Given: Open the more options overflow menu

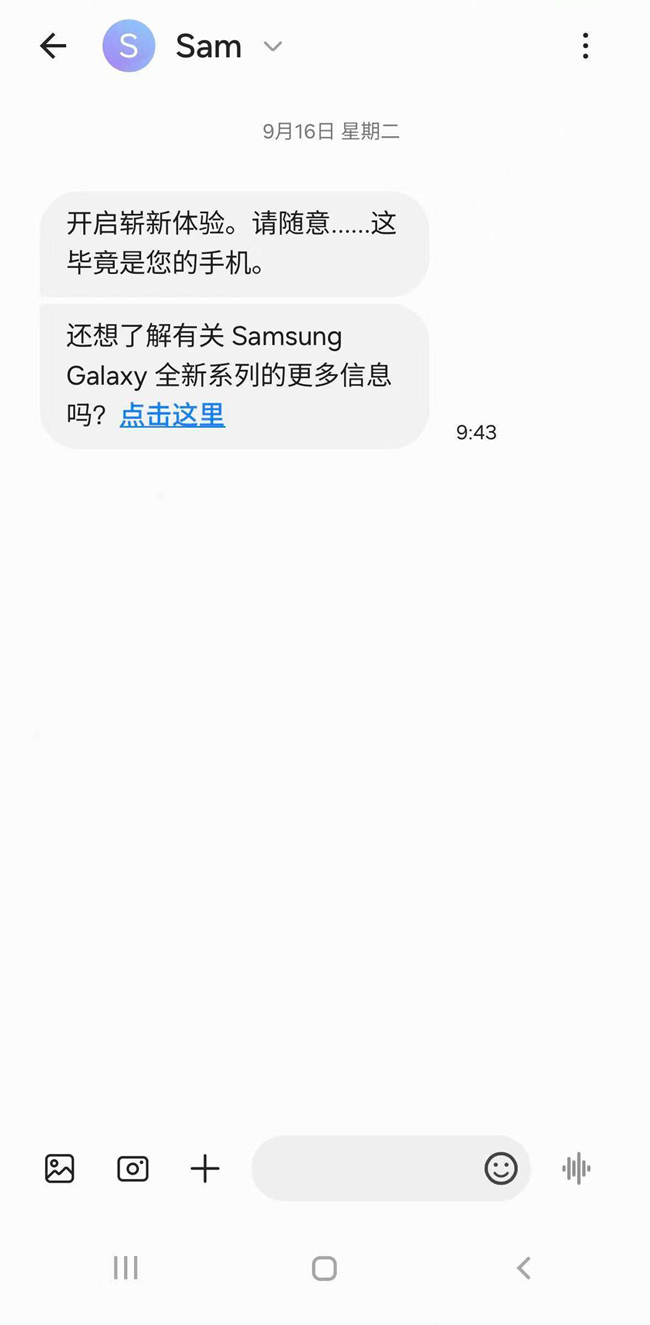Looking at the screenshot, I should click(x=585, y=46).
